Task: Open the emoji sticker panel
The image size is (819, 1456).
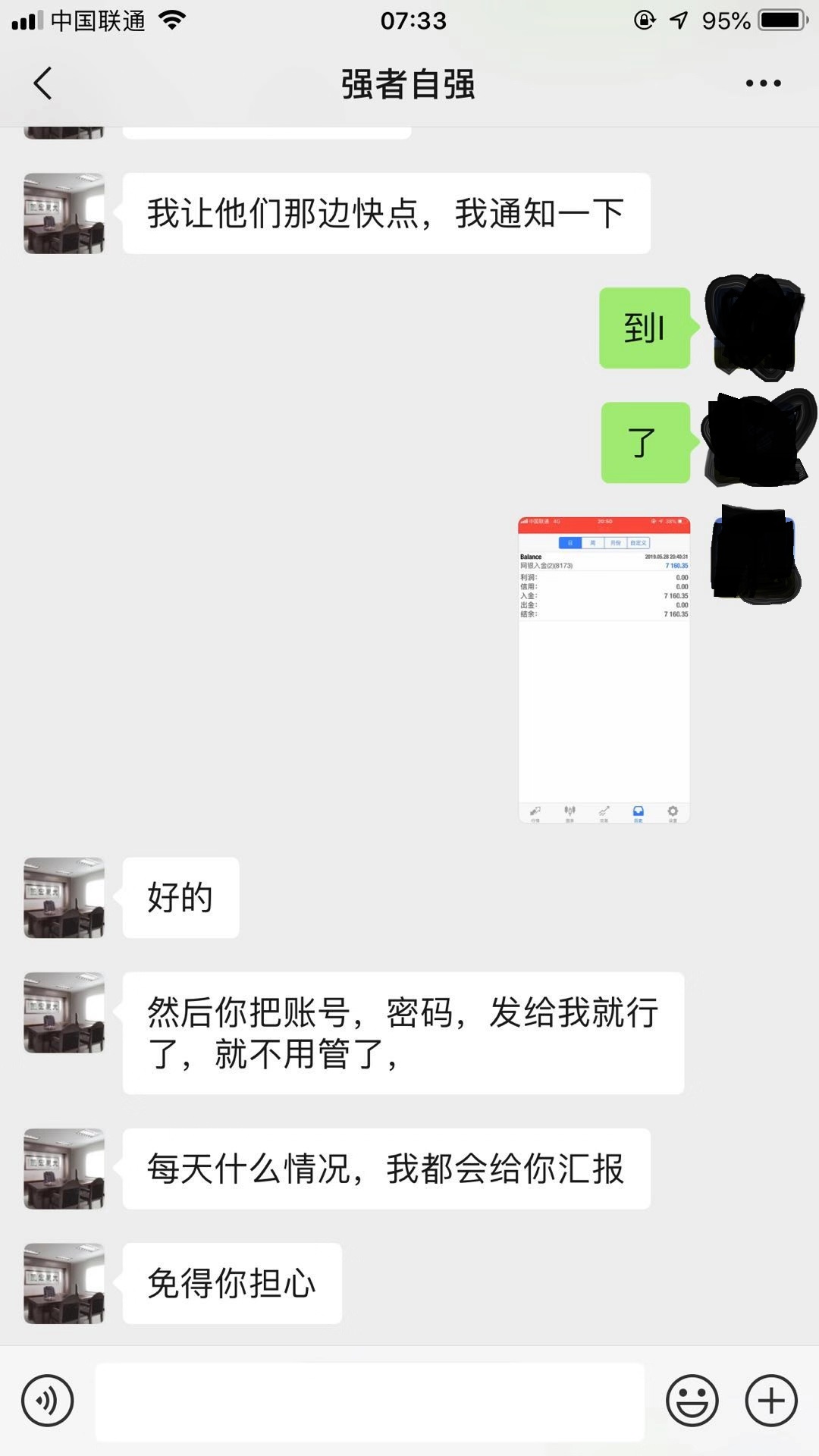Action: click(692, 1400)
